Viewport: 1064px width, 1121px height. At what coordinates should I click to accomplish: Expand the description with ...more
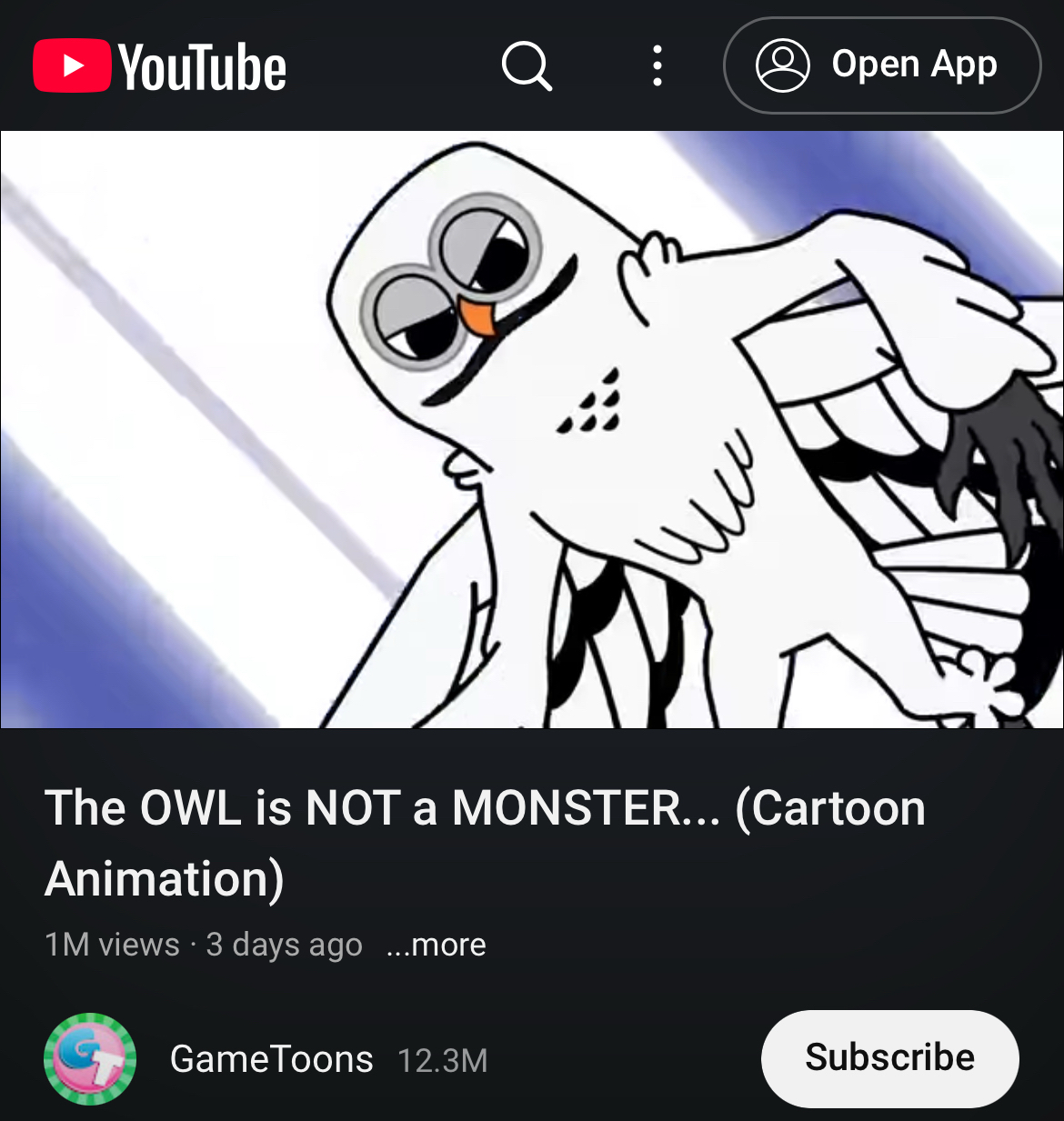(x=436, y=945)
